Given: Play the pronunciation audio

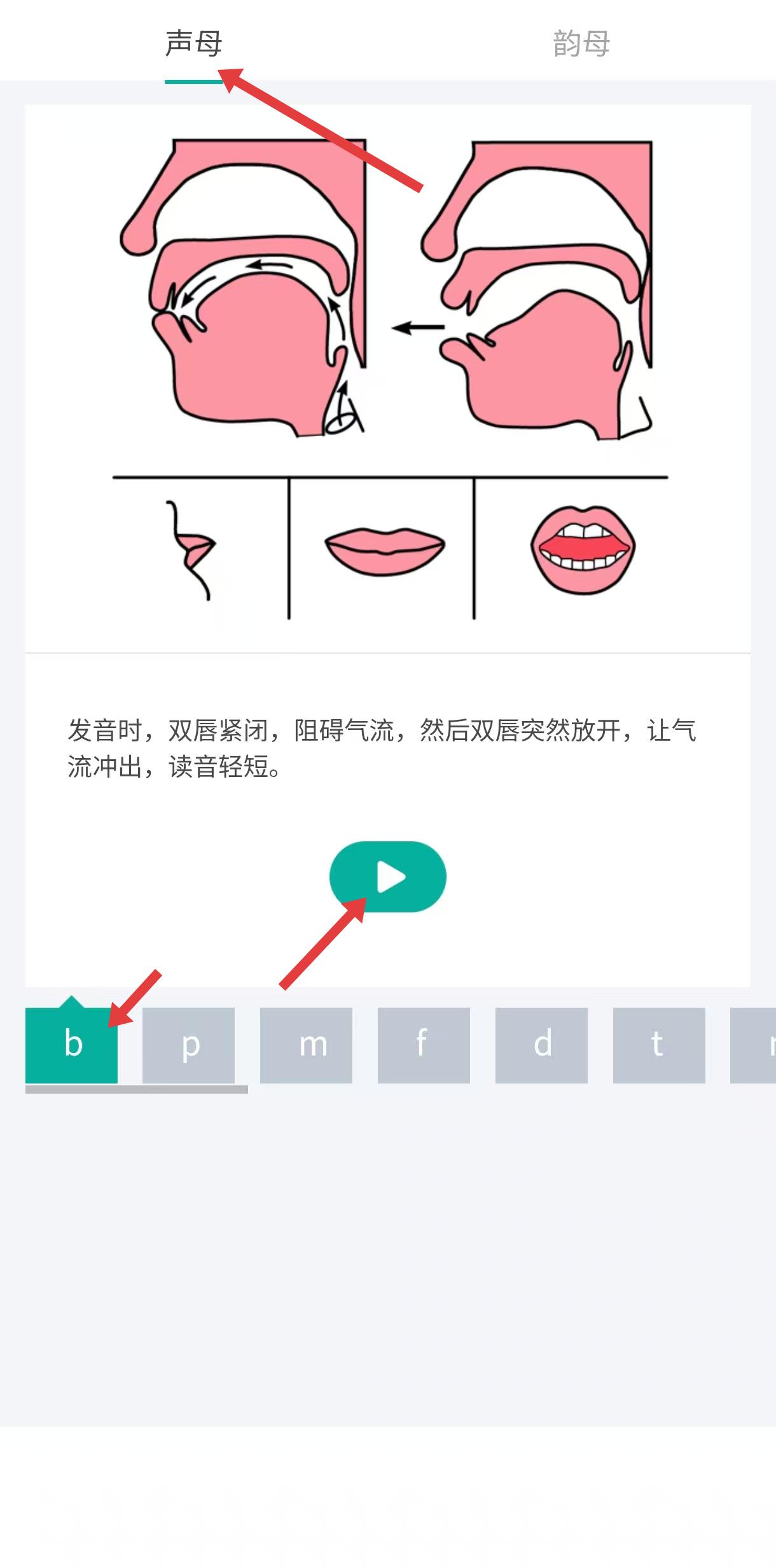Looking at the screenshot, I should pos(387,877).
